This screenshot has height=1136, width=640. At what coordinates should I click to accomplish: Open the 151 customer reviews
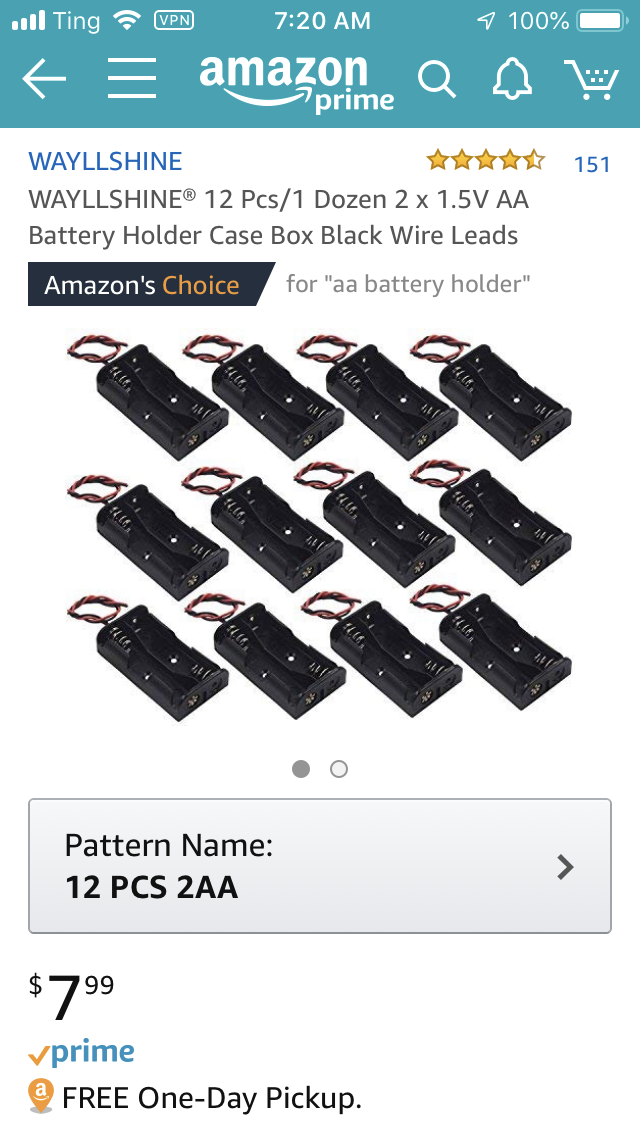tap(591, 163)
